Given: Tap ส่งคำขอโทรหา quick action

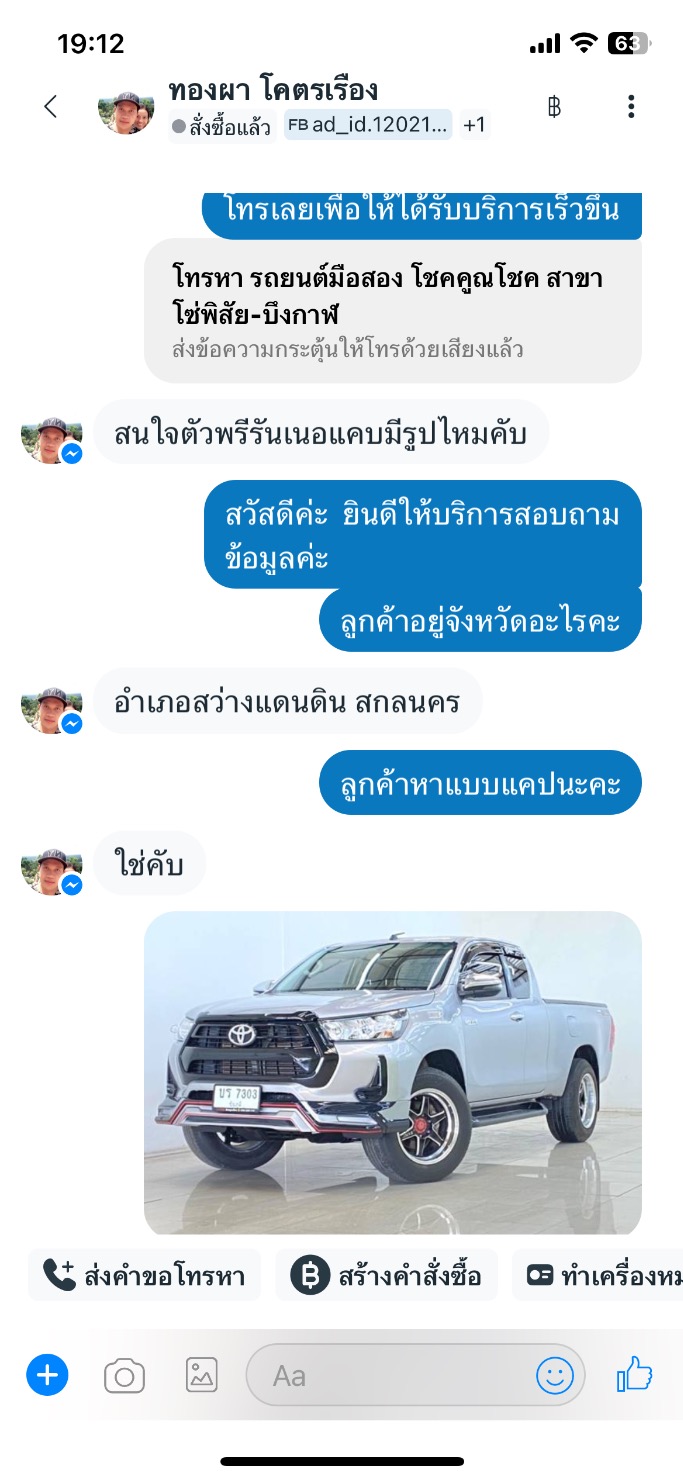Looking at the screenshot, I should coord(144,1275).
